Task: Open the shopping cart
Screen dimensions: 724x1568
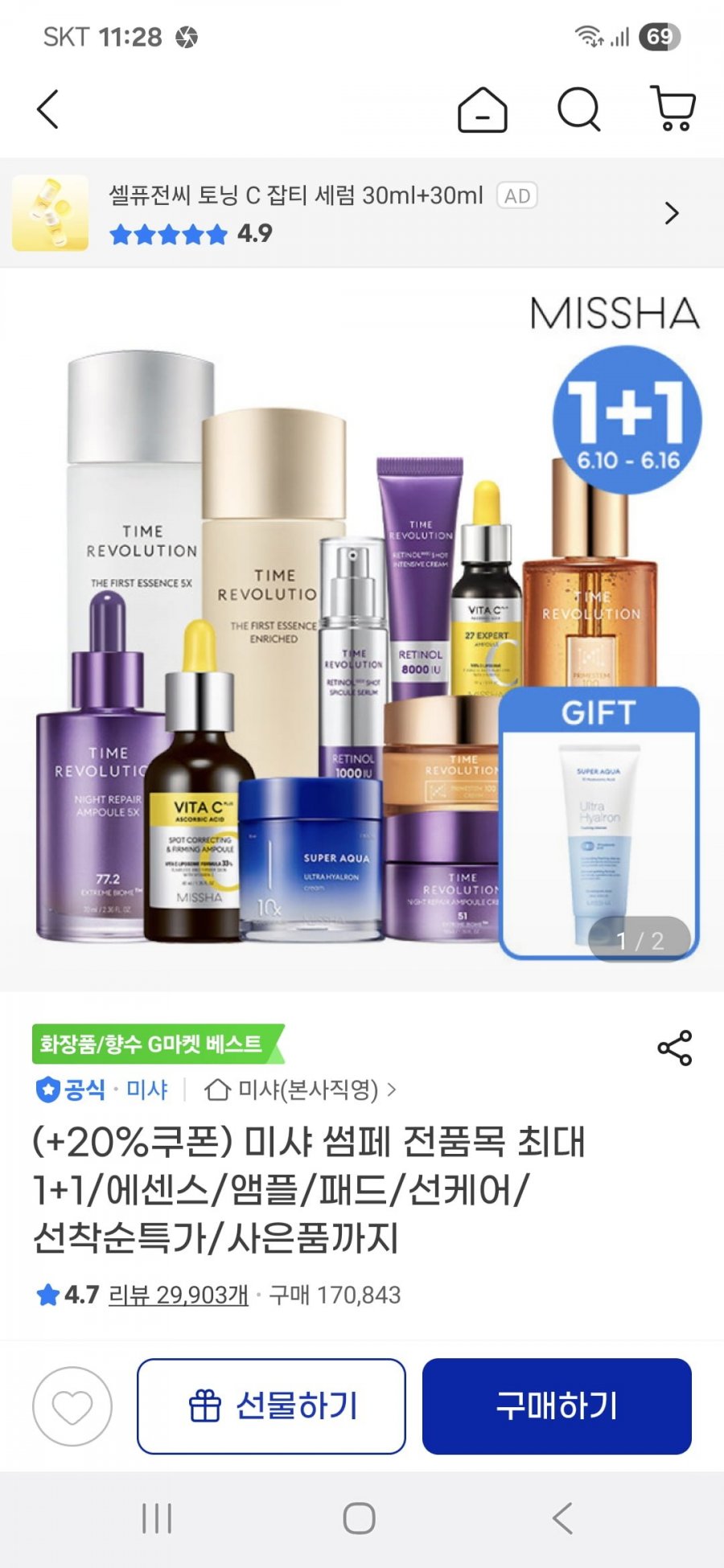Action: [x=673, y=109]
